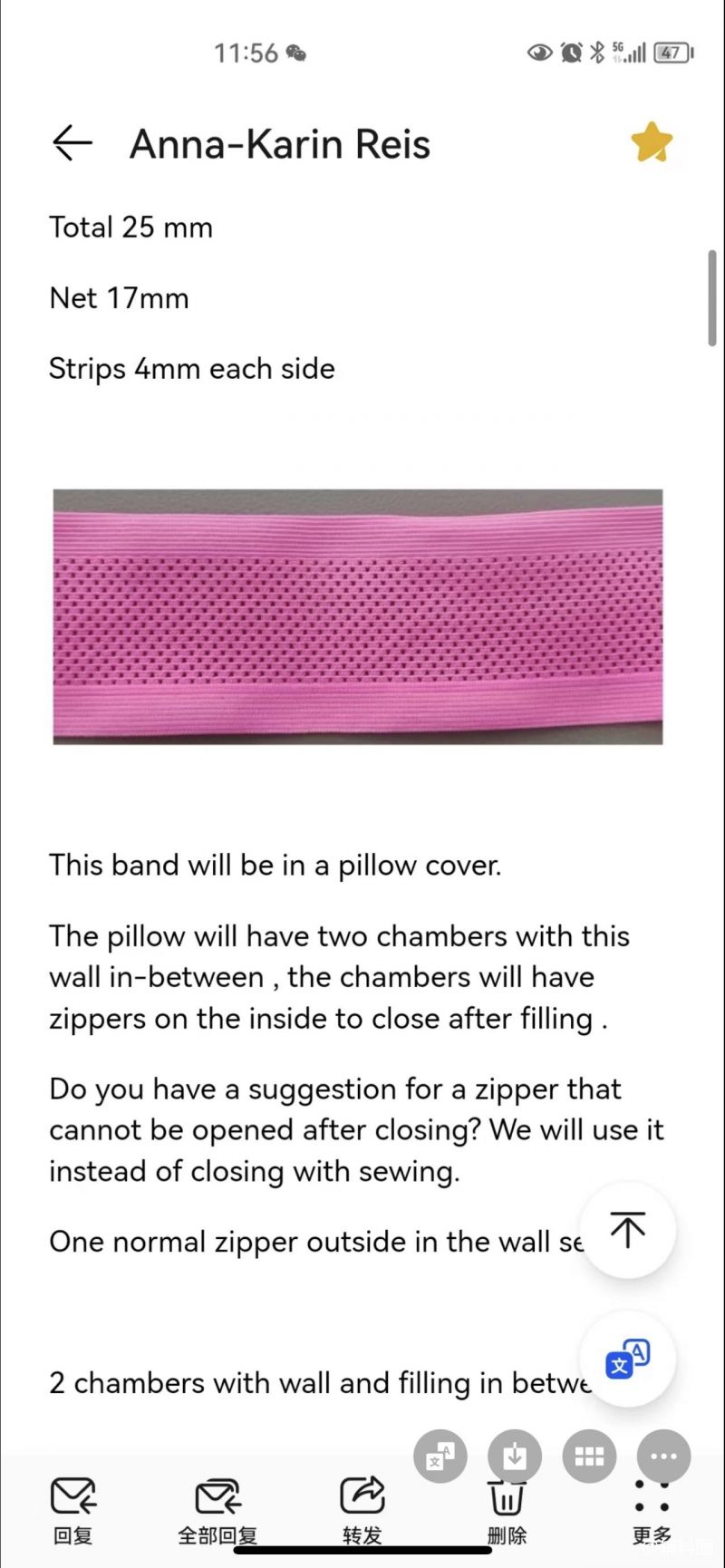
Task: Reply to this email (回复)
Action: click(73, 1511)
